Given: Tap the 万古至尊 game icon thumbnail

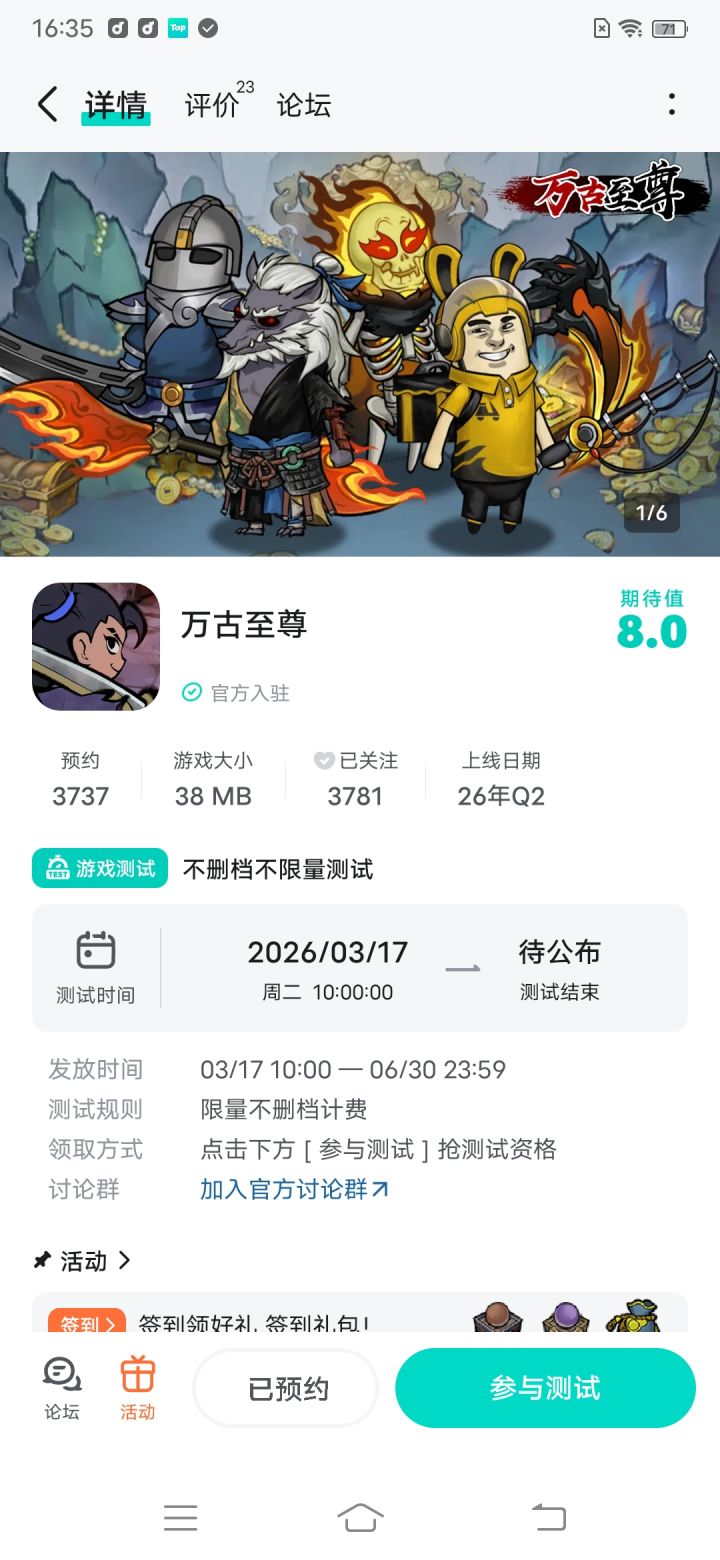Looking at the screenshot, I should [x=95, y=645].
